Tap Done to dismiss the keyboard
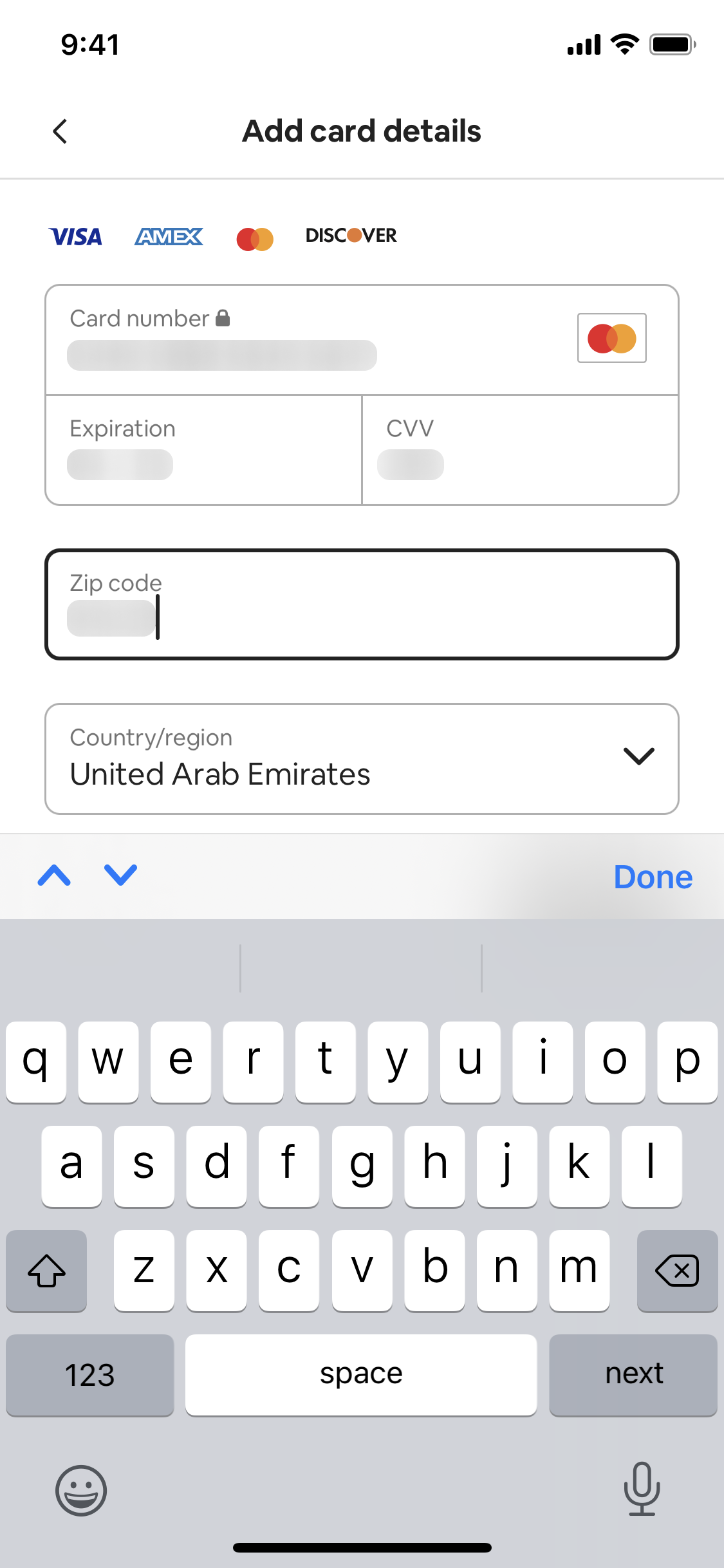The width and height of the screenshot is (724, 1568). (653, 877)
